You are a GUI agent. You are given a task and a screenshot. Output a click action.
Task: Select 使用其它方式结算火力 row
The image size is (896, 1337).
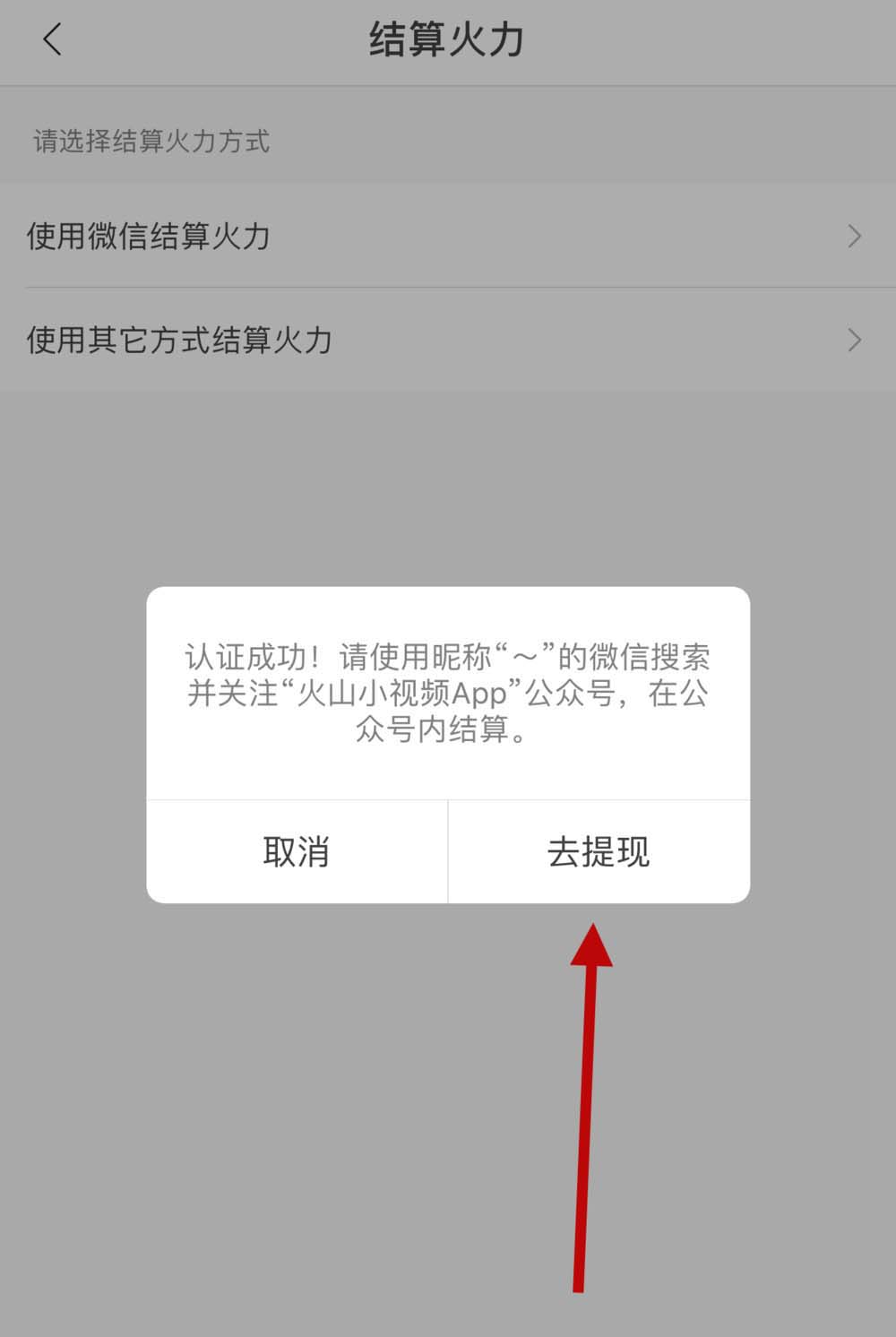(446, 341)
